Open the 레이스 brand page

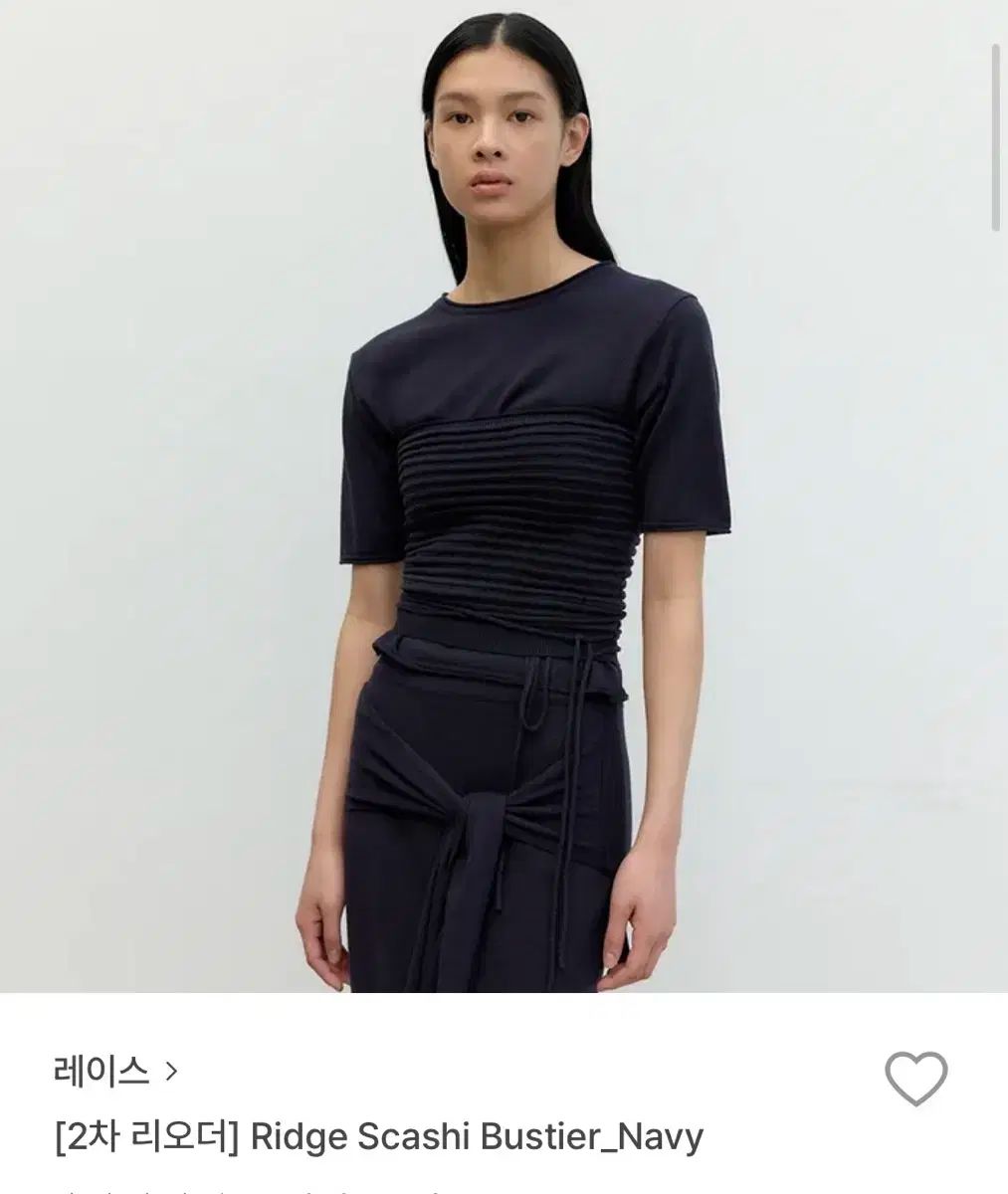pyautogui.click(x=115, y=1071)
